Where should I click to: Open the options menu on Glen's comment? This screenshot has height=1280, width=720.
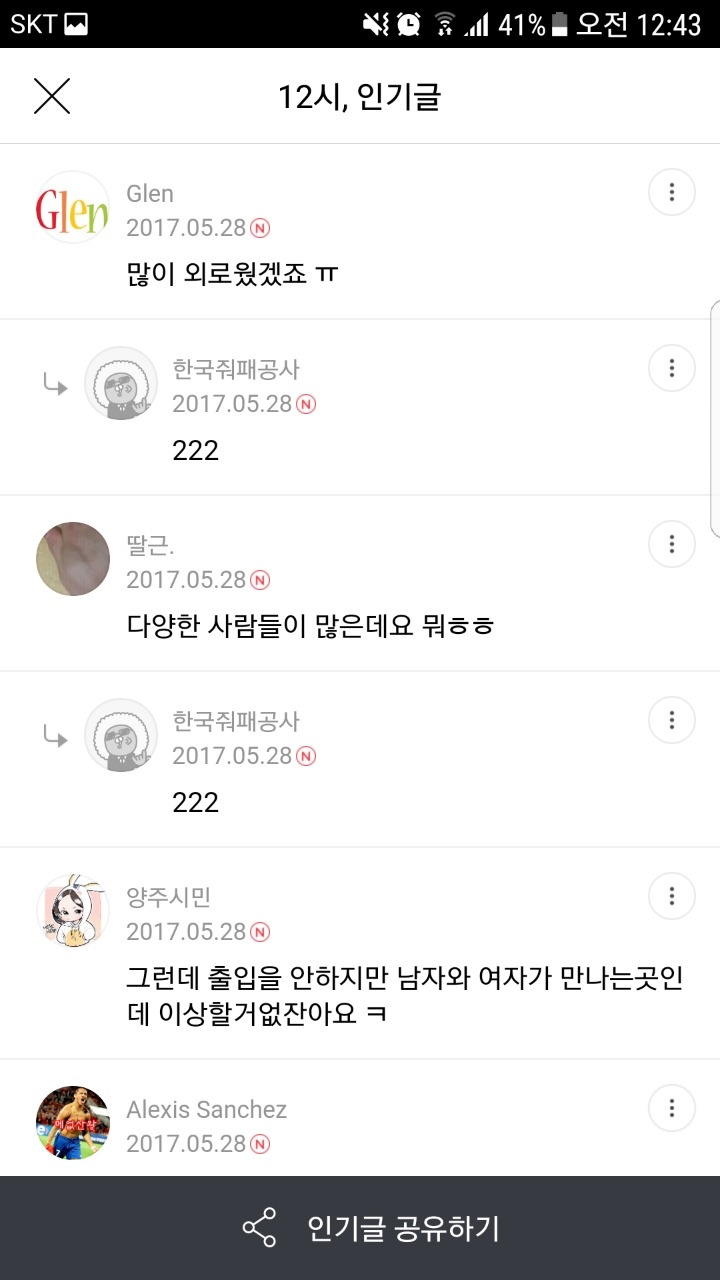point(671,192)
